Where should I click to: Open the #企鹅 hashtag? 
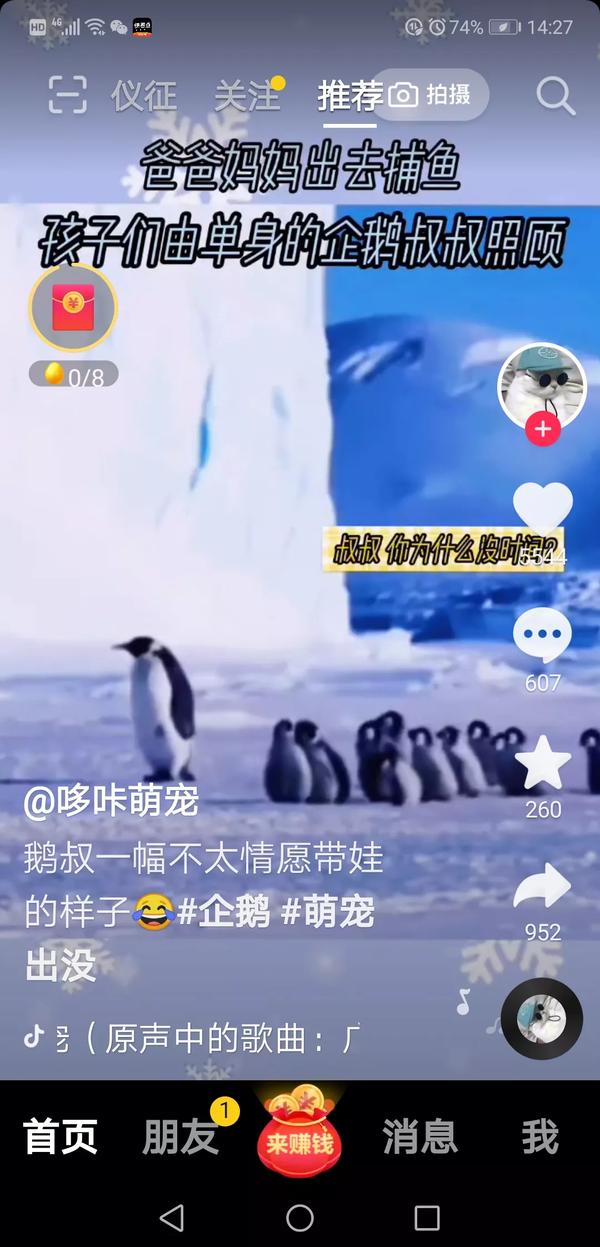(224, 912)
